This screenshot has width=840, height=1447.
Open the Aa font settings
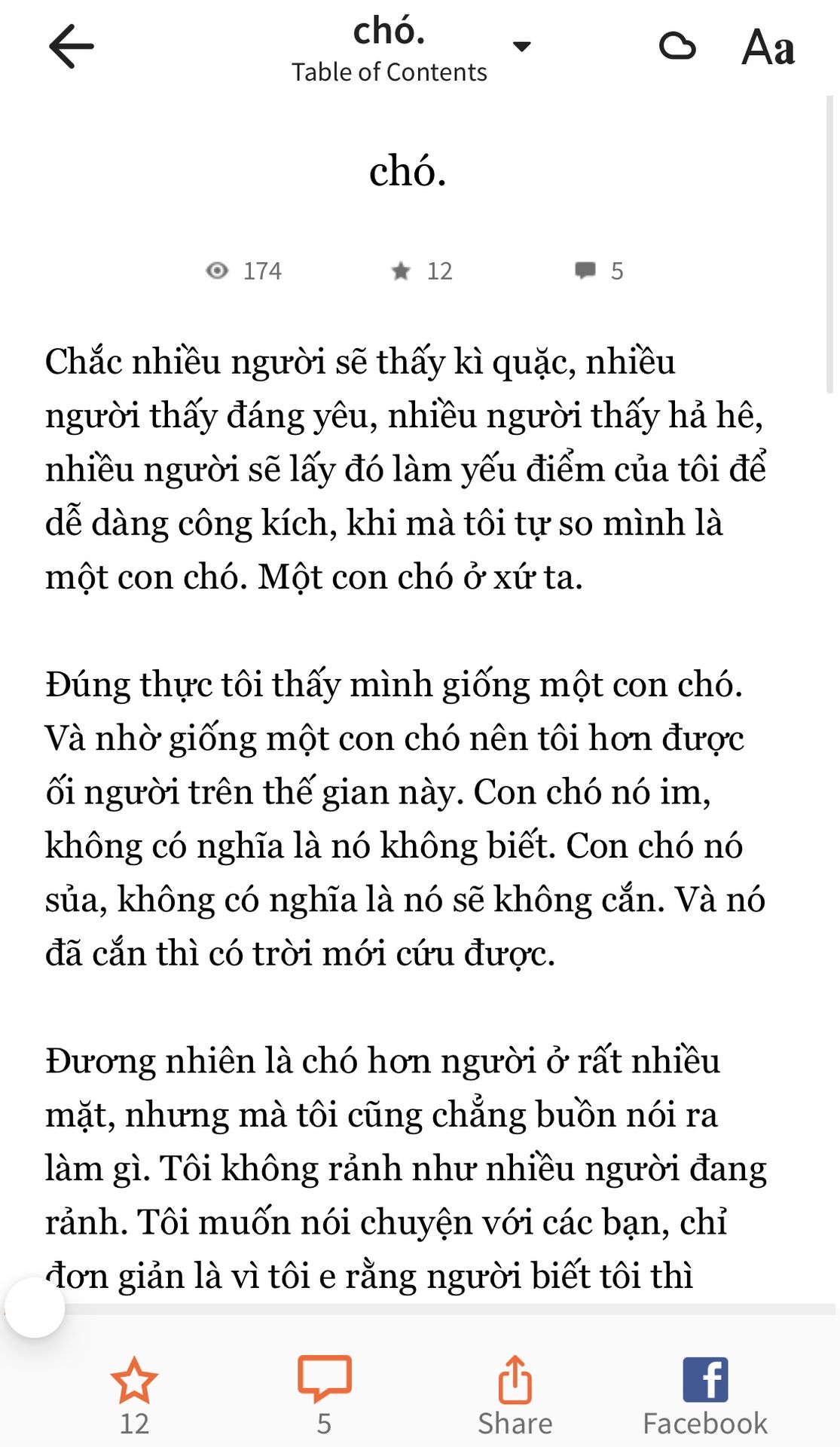768,47
